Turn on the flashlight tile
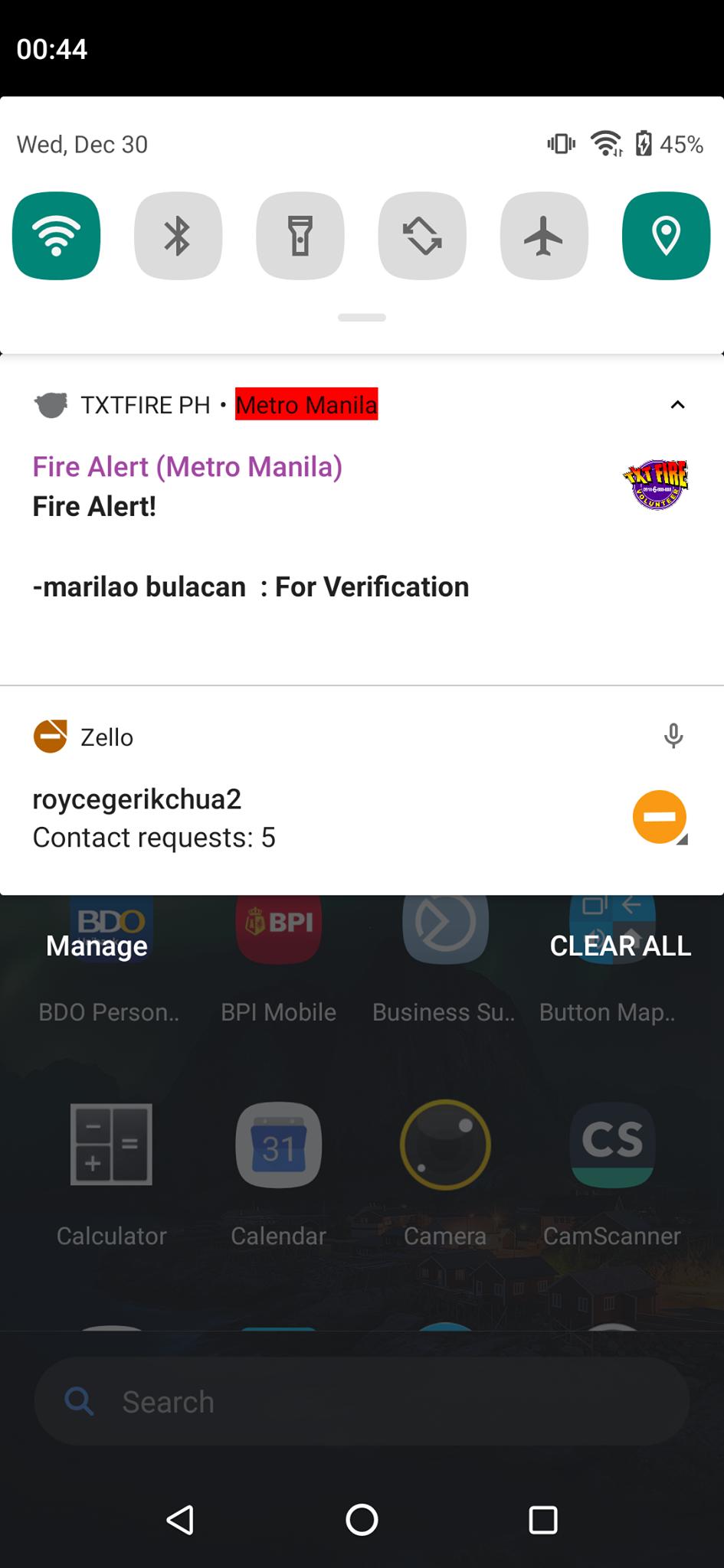This screenshot has width=724, height=1568. point(300,236)
